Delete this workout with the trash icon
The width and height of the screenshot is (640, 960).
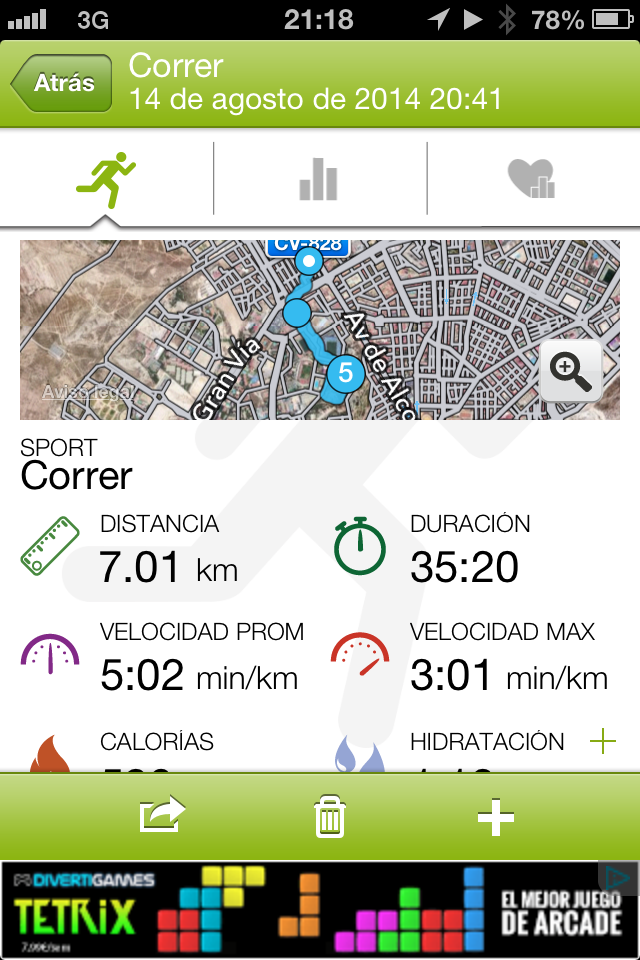329,817
